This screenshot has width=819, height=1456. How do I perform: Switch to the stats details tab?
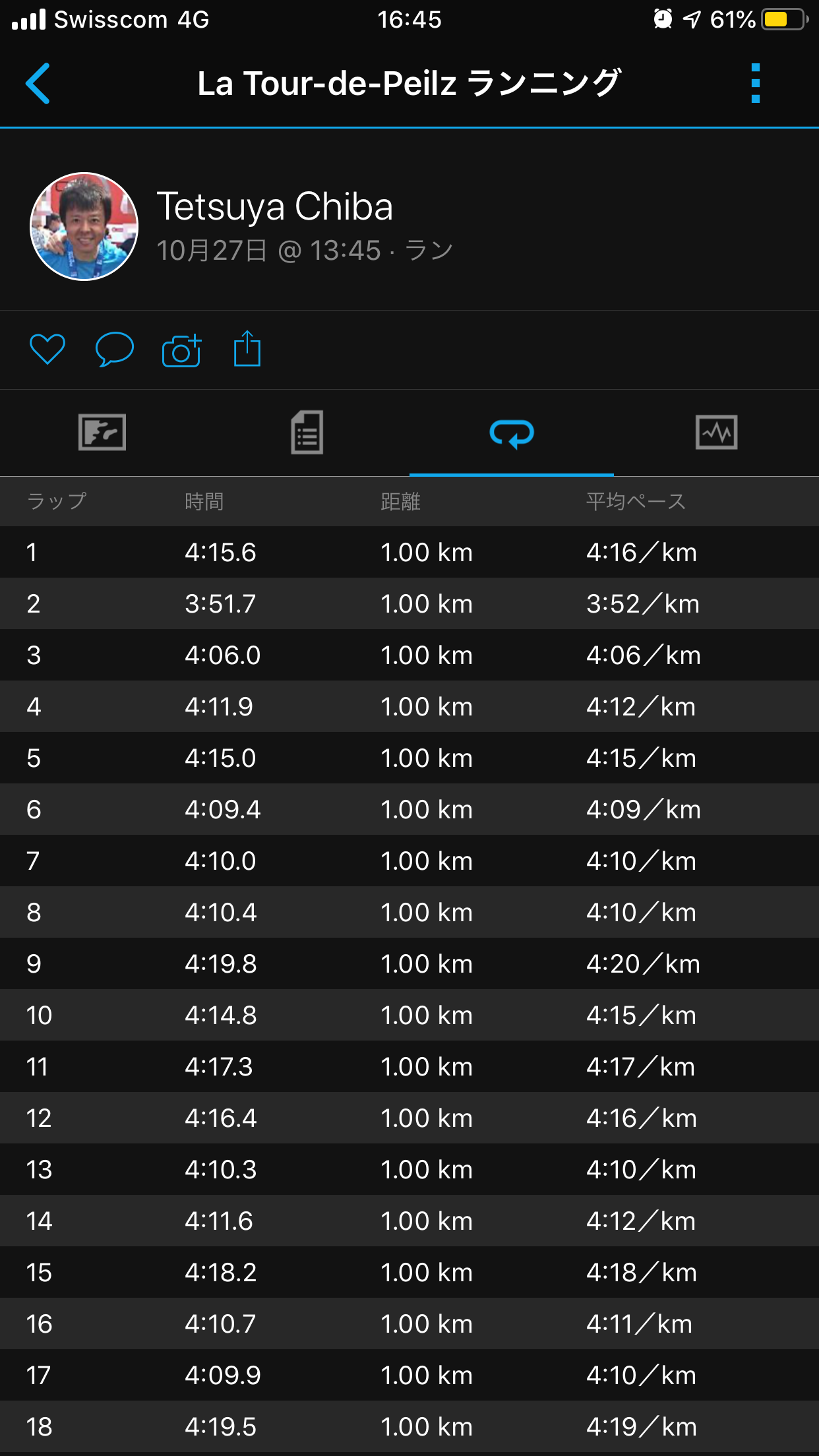pyautogui.click(x=307, y=433)
